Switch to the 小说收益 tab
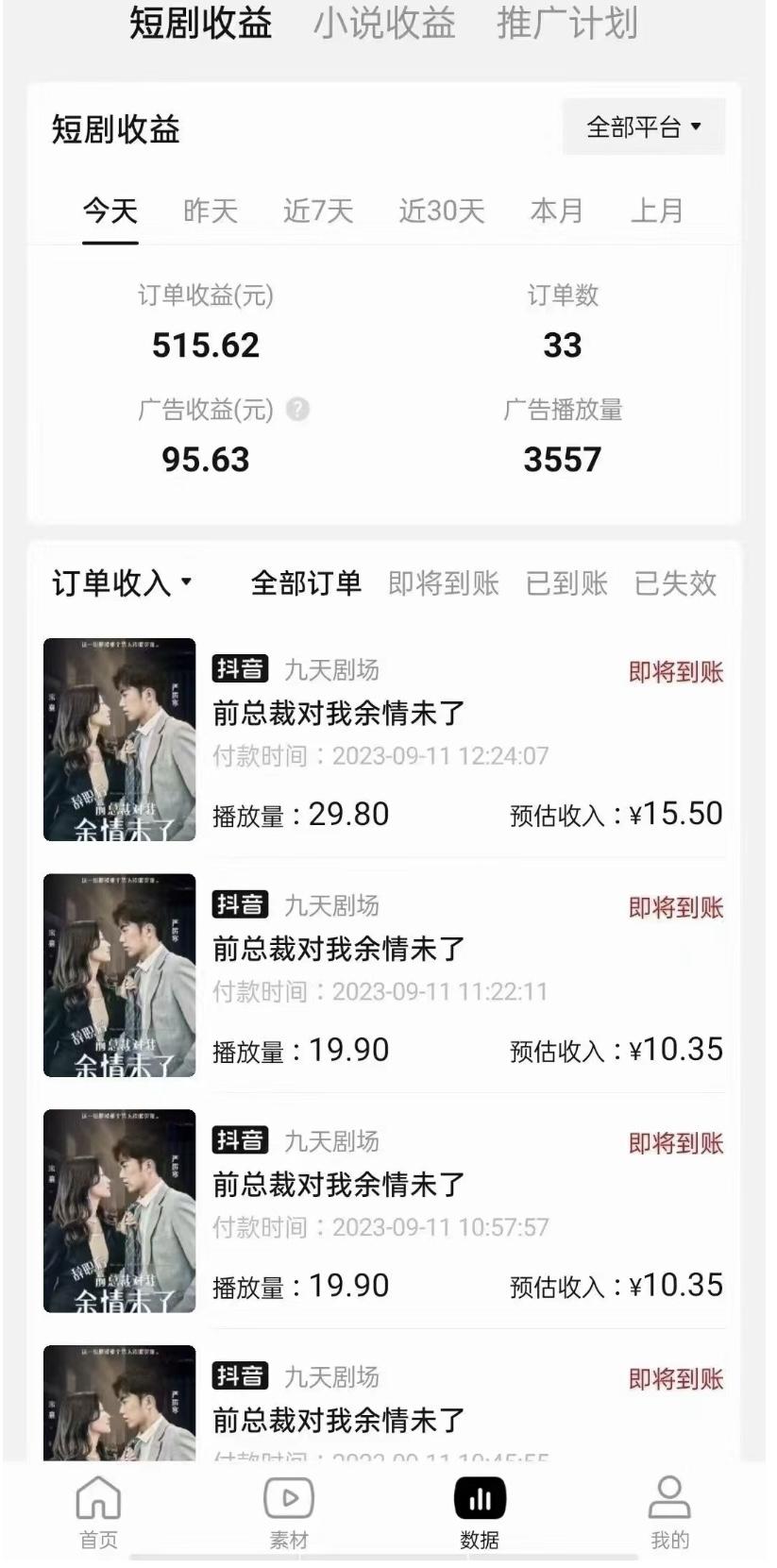Viewport: 777px width, 1568px height. click(386, 25)
